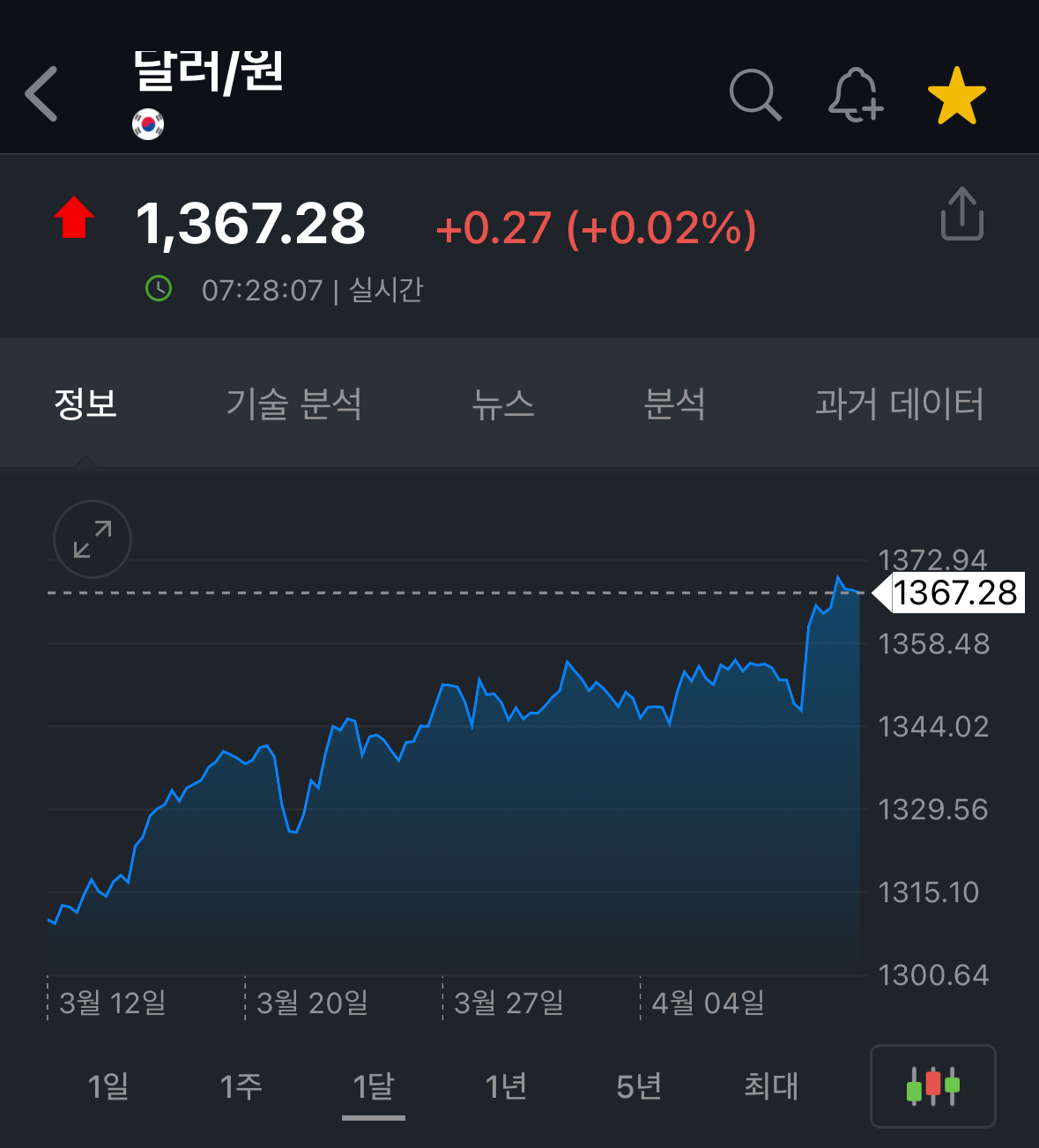Open the share options via share icon
This screenshot has width=1039, height=1148.
coord(961,213)
